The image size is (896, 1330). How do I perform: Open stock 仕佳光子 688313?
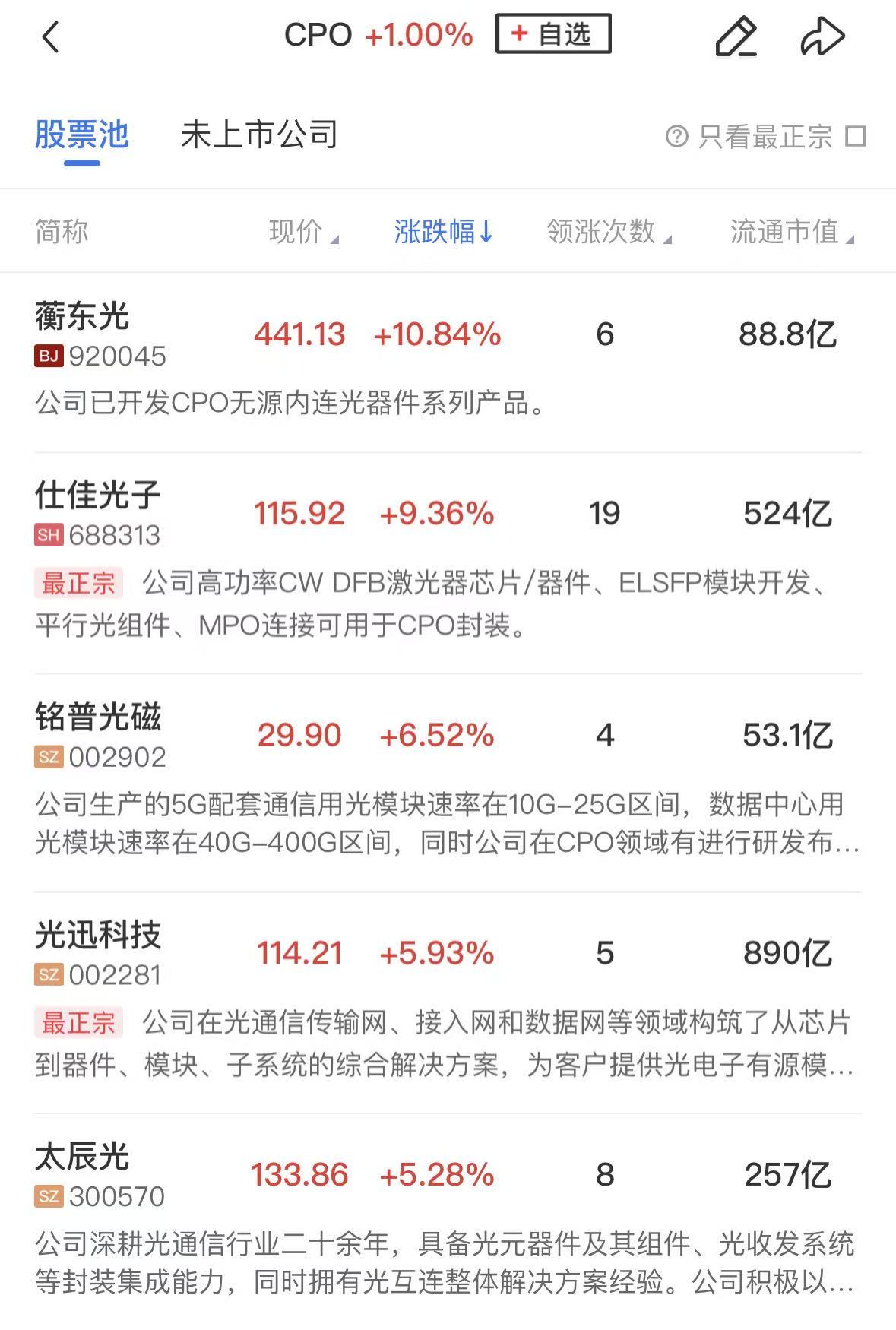point(99,513)
